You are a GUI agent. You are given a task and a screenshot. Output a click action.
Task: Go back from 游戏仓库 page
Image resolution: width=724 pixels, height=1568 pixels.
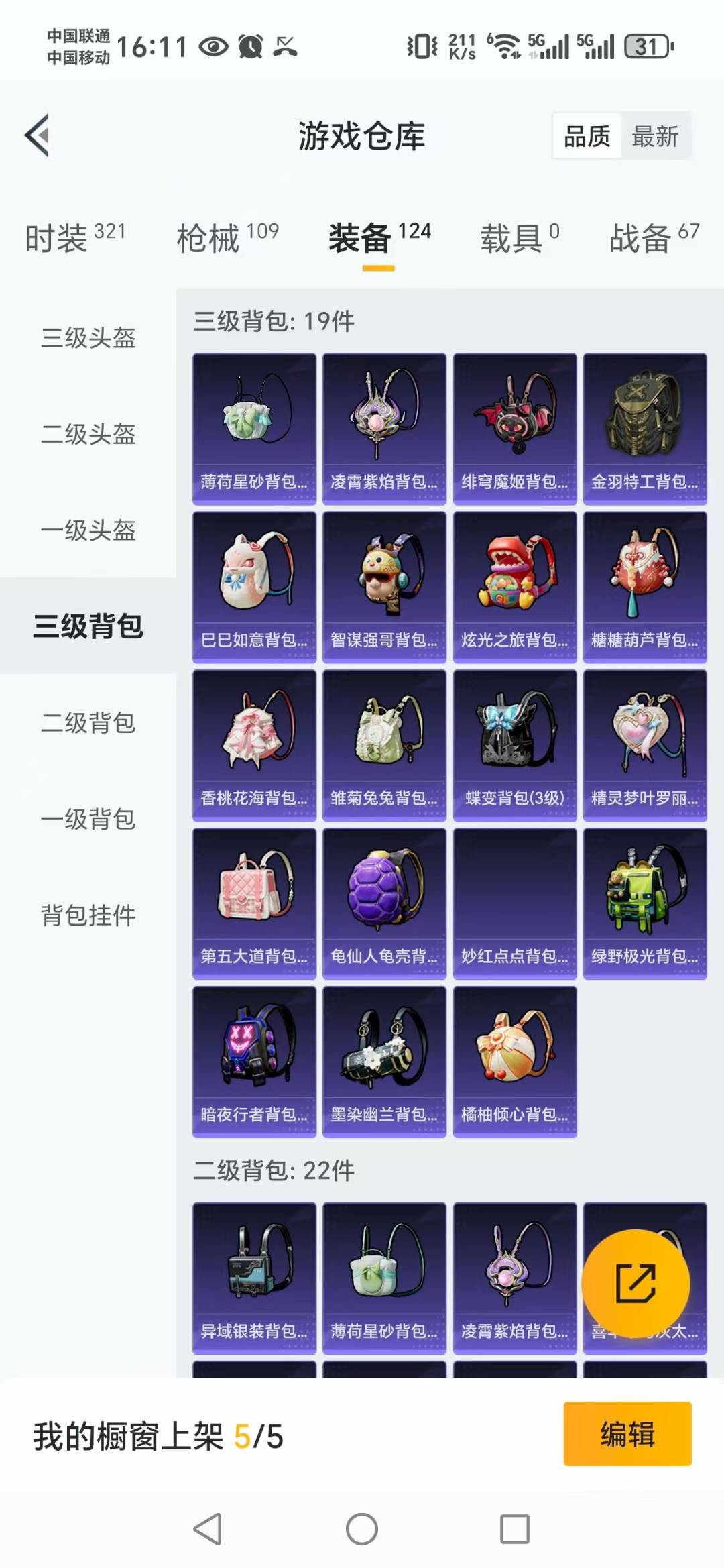point(38,135)
